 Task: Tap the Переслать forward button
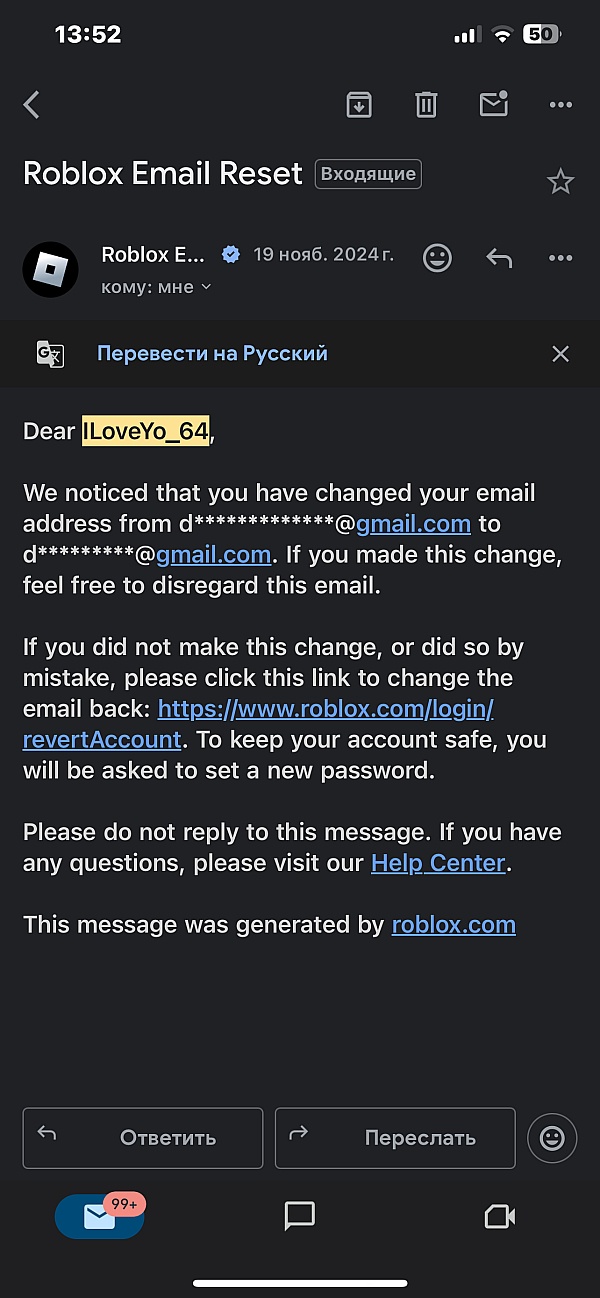point(395,1138)
